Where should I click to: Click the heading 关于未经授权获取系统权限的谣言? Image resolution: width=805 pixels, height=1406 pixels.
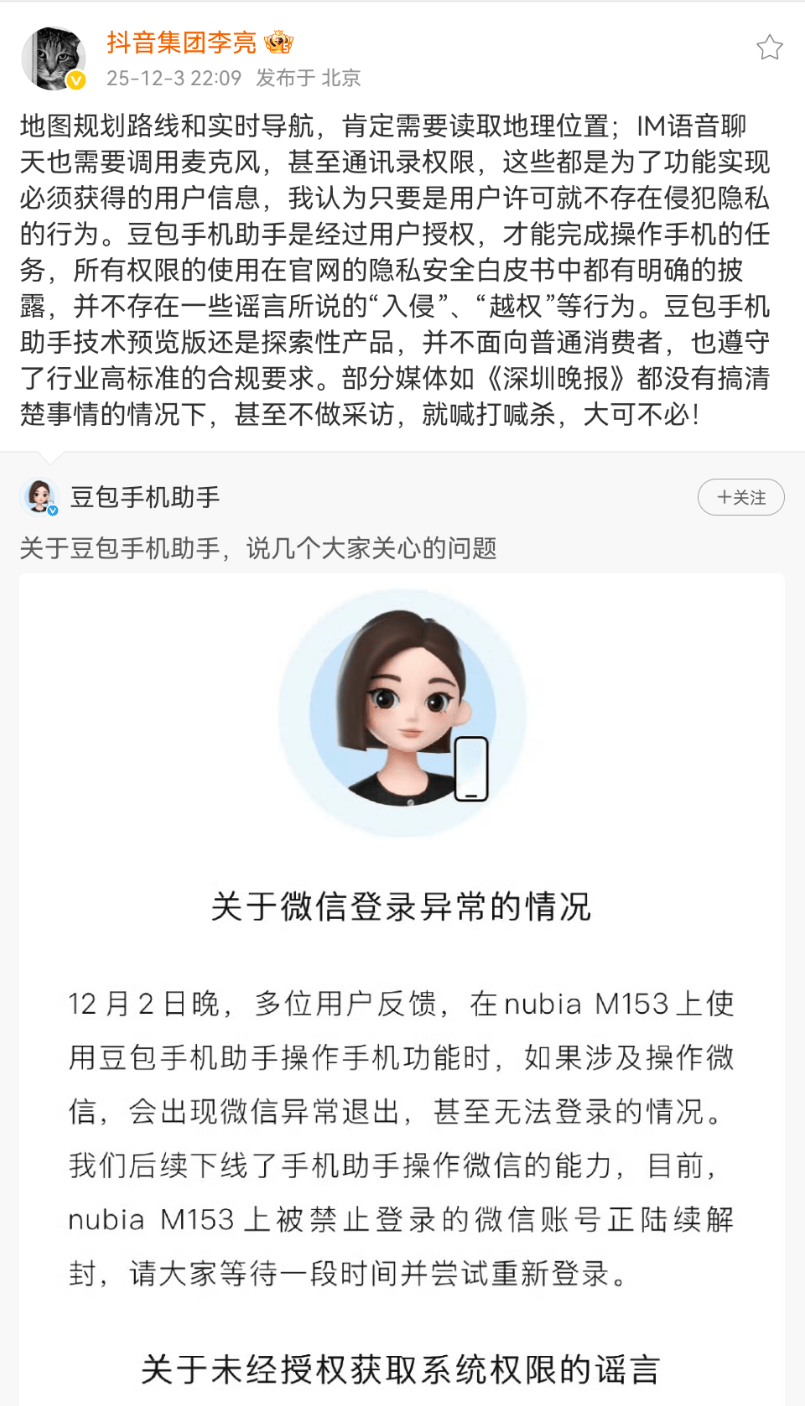[x=401, y=1372]
